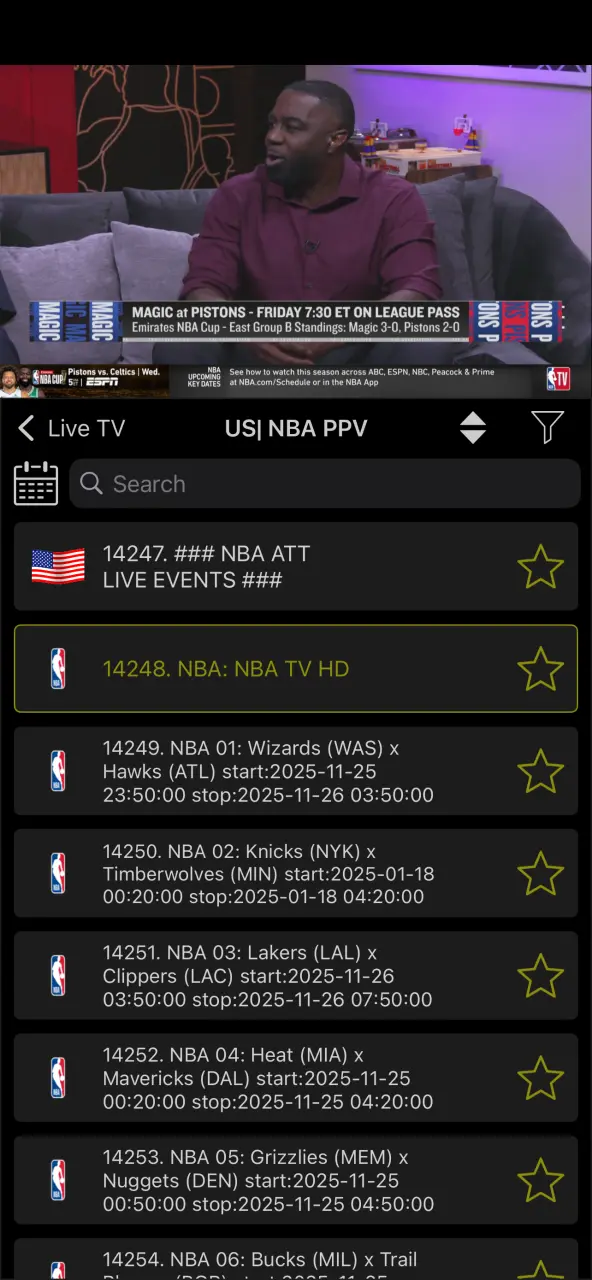Open NBA 04 Heat x Mavericks channel
This screenshot has height=1280, width=592.
point(296,1078)
